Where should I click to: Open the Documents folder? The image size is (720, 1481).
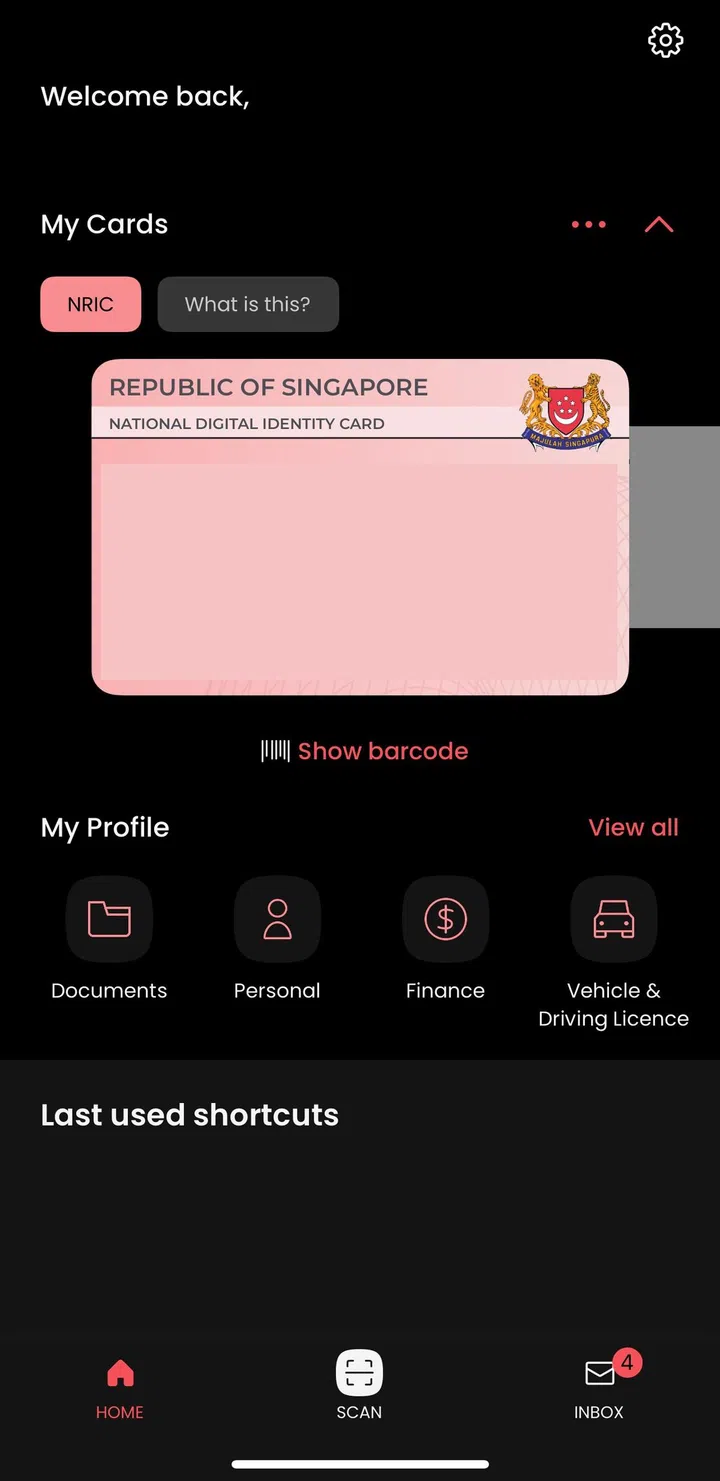coord(109,919)
